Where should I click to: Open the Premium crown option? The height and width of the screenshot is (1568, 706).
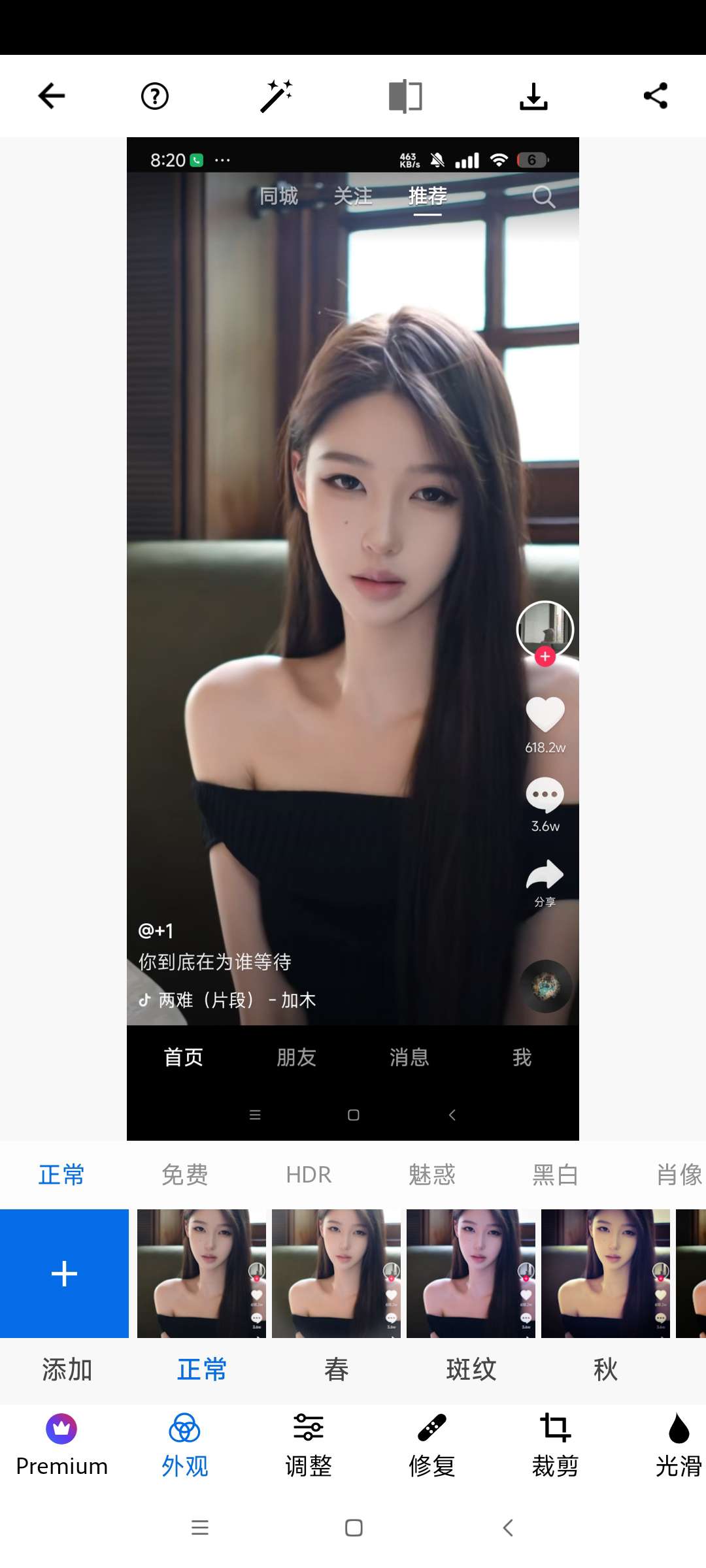point(61,1445)
